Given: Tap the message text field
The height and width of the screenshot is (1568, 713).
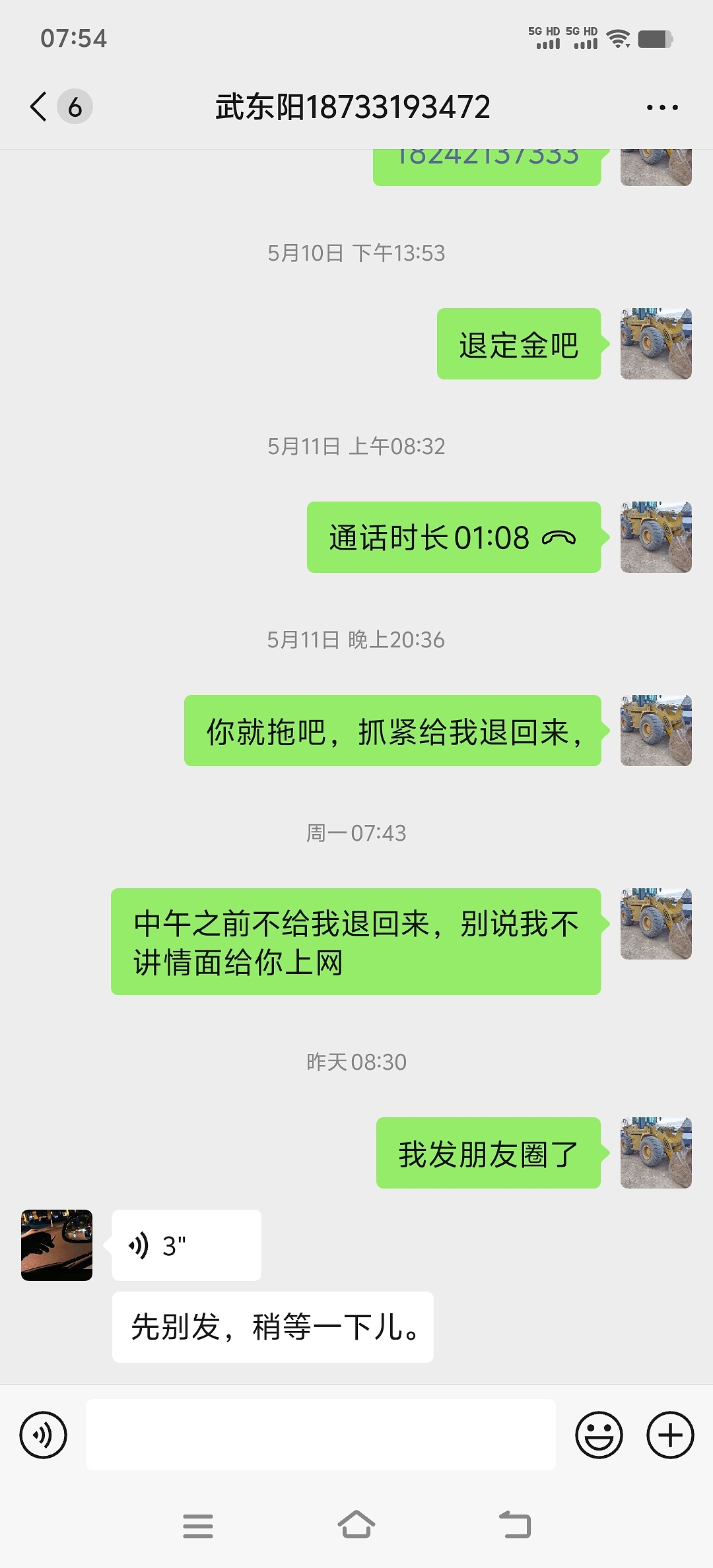Looking at the screenshot, I should pyautogui.click(x=320, y=1435).
